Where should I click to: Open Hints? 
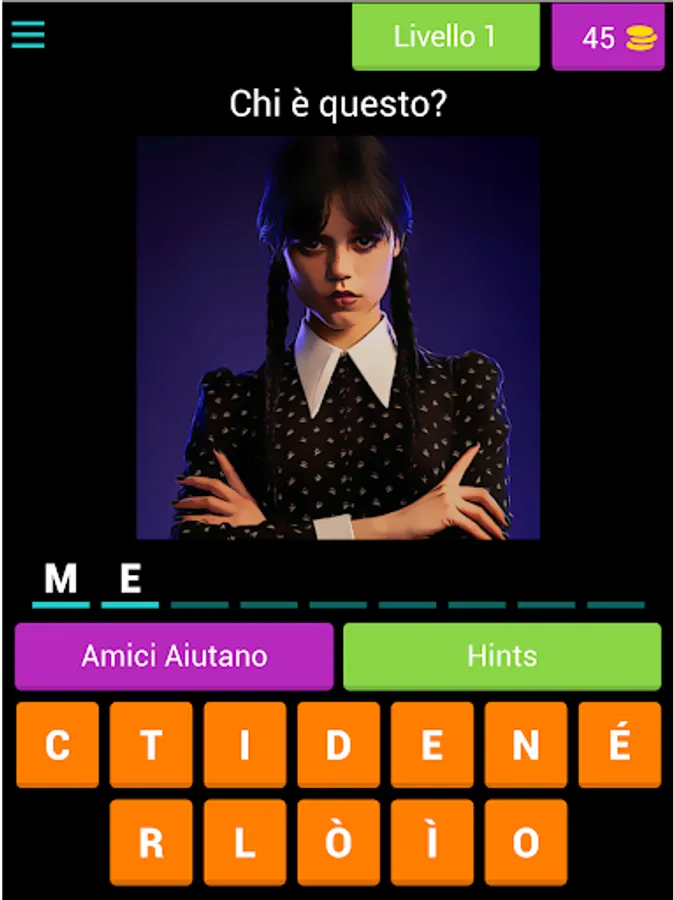[x=502, y=655]
